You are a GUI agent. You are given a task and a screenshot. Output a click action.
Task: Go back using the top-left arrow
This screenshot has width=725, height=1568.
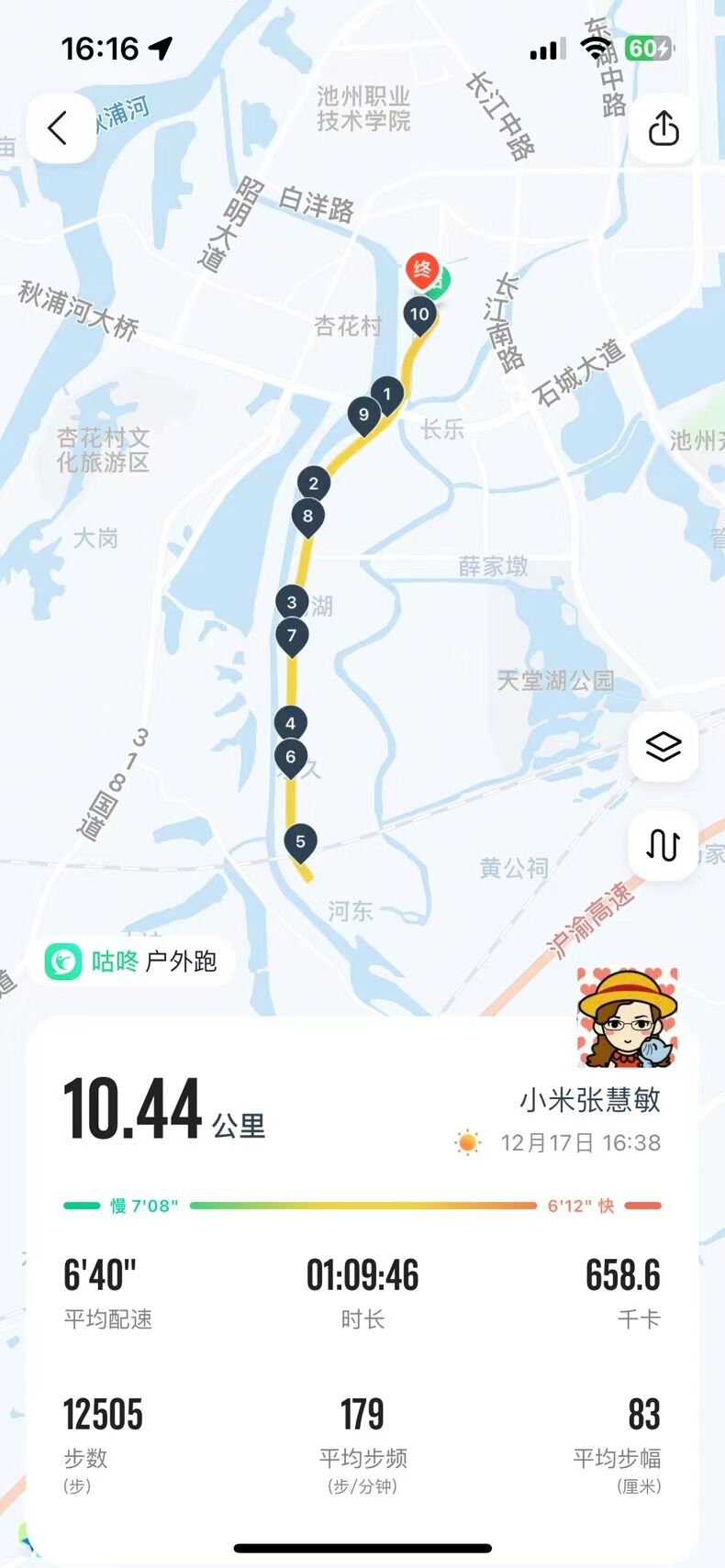(x=60, y=128)
